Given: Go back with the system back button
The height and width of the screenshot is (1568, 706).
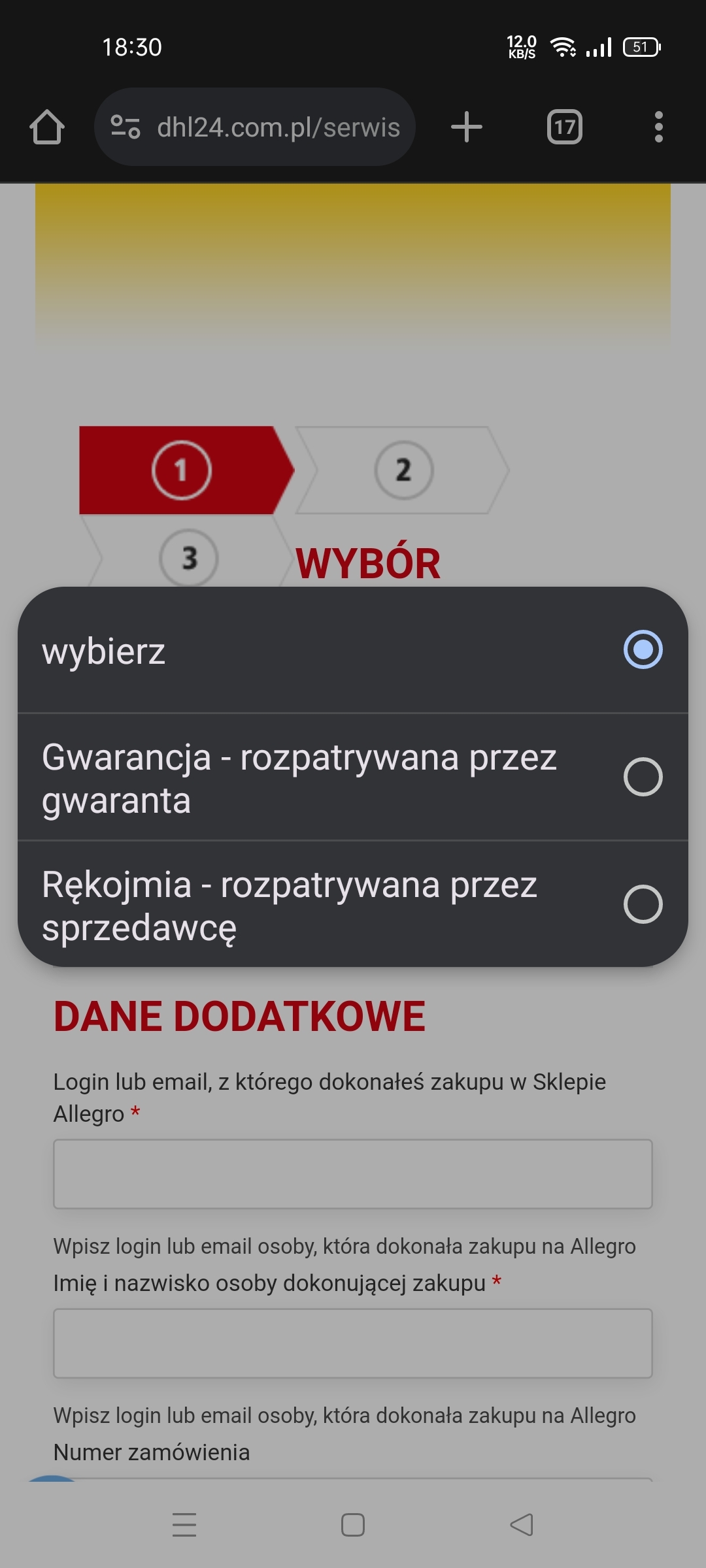Looking at the screenshot, I should (x=522, y=1525).
